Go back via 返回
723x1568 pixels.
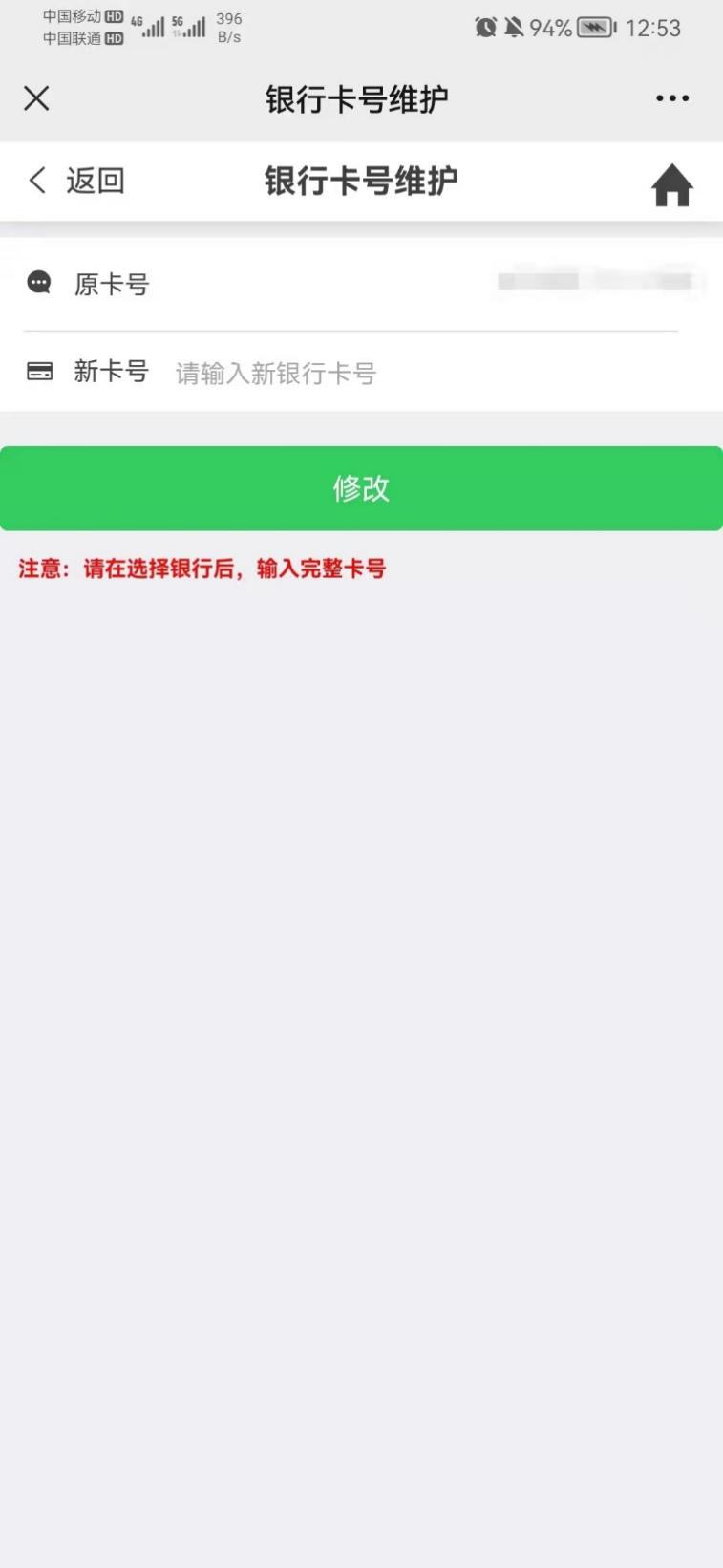coord(78,181)
